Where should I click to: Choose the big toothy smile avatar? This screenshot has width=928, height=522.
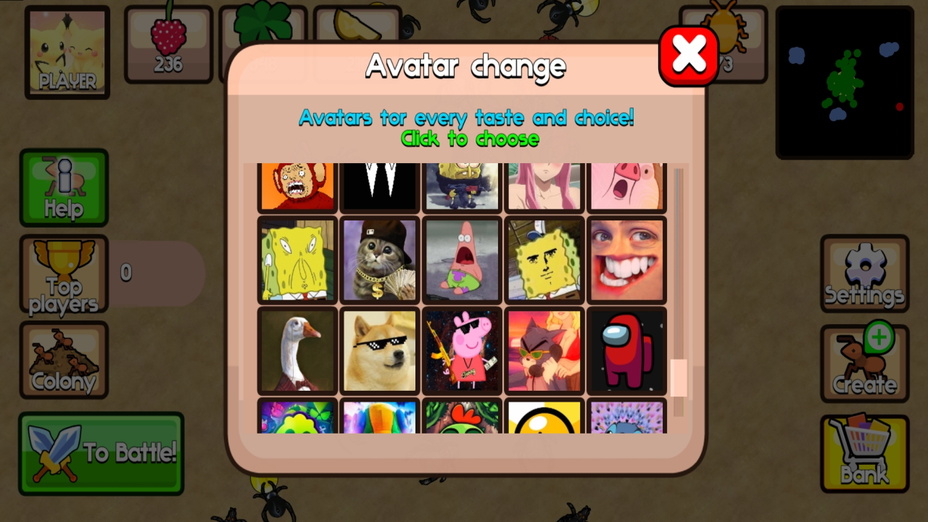click(626, 261)
